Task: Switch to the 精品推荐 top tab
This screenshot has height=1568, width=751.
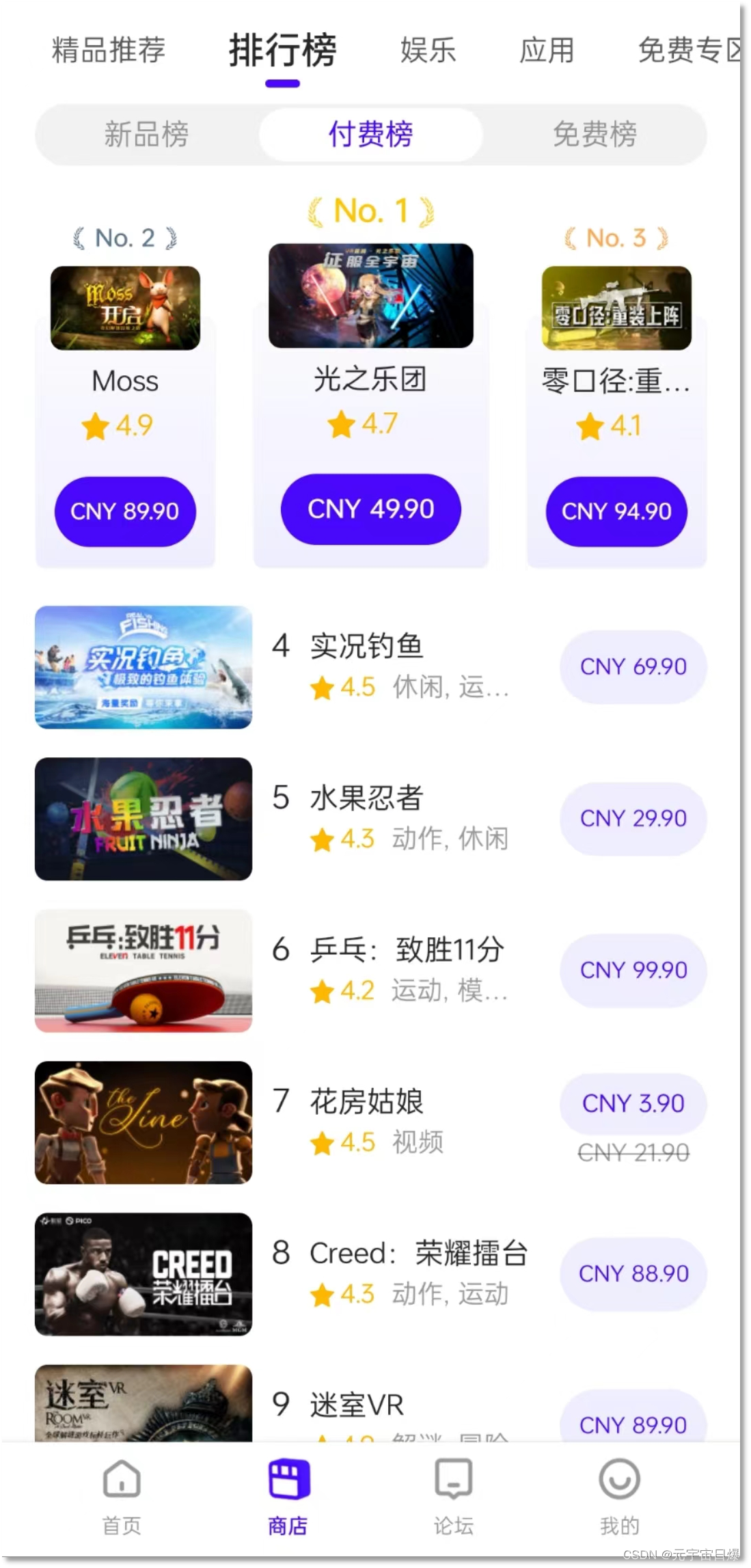Action: click(x=109, y=50)
